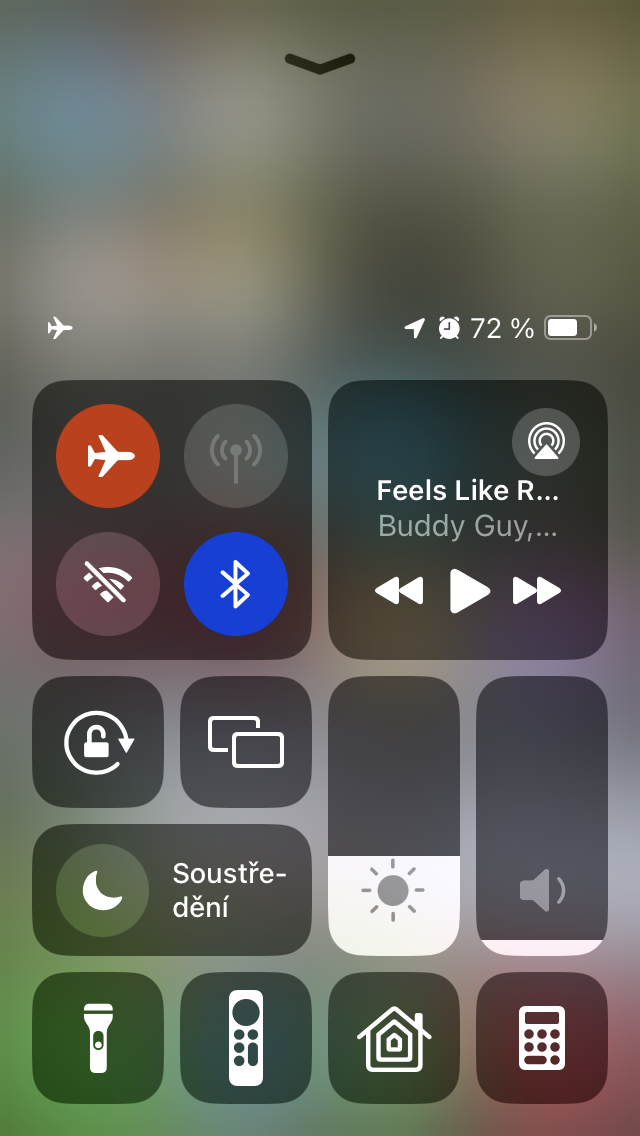Turn off Airplane Mode
This screenshot has width=640, height=1136.
pos(108,456)
